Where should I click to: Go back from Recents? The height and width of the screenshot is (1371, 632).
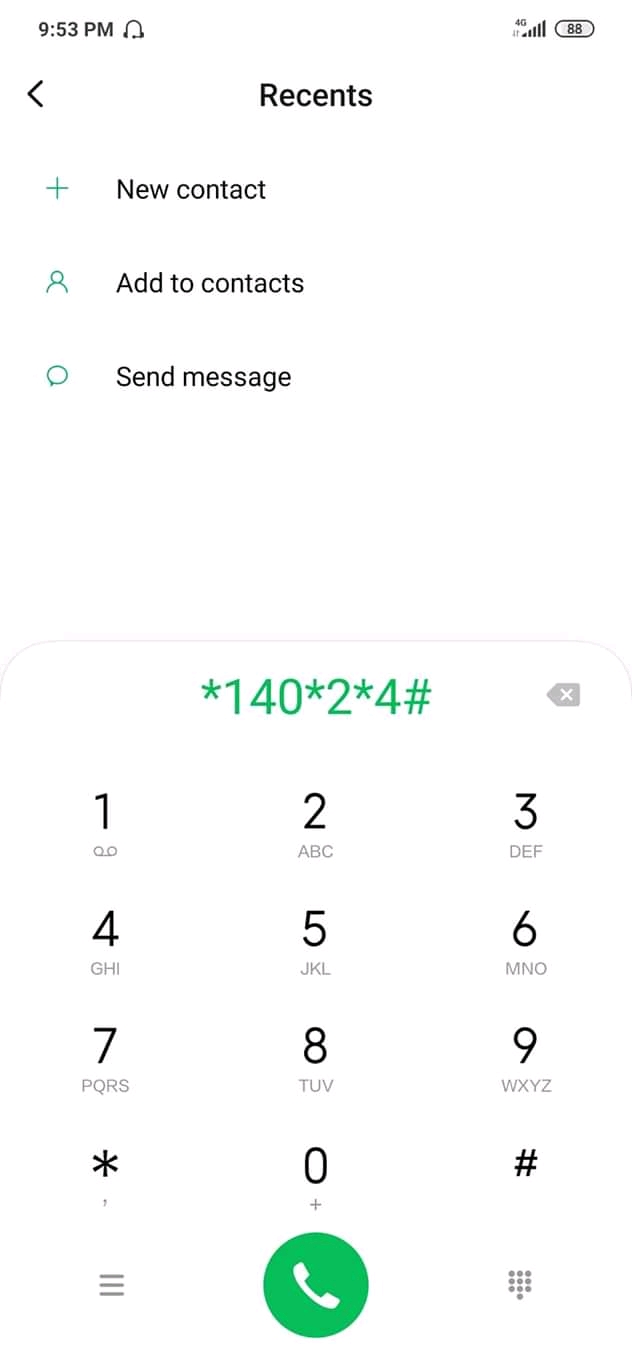pos(36,95)
